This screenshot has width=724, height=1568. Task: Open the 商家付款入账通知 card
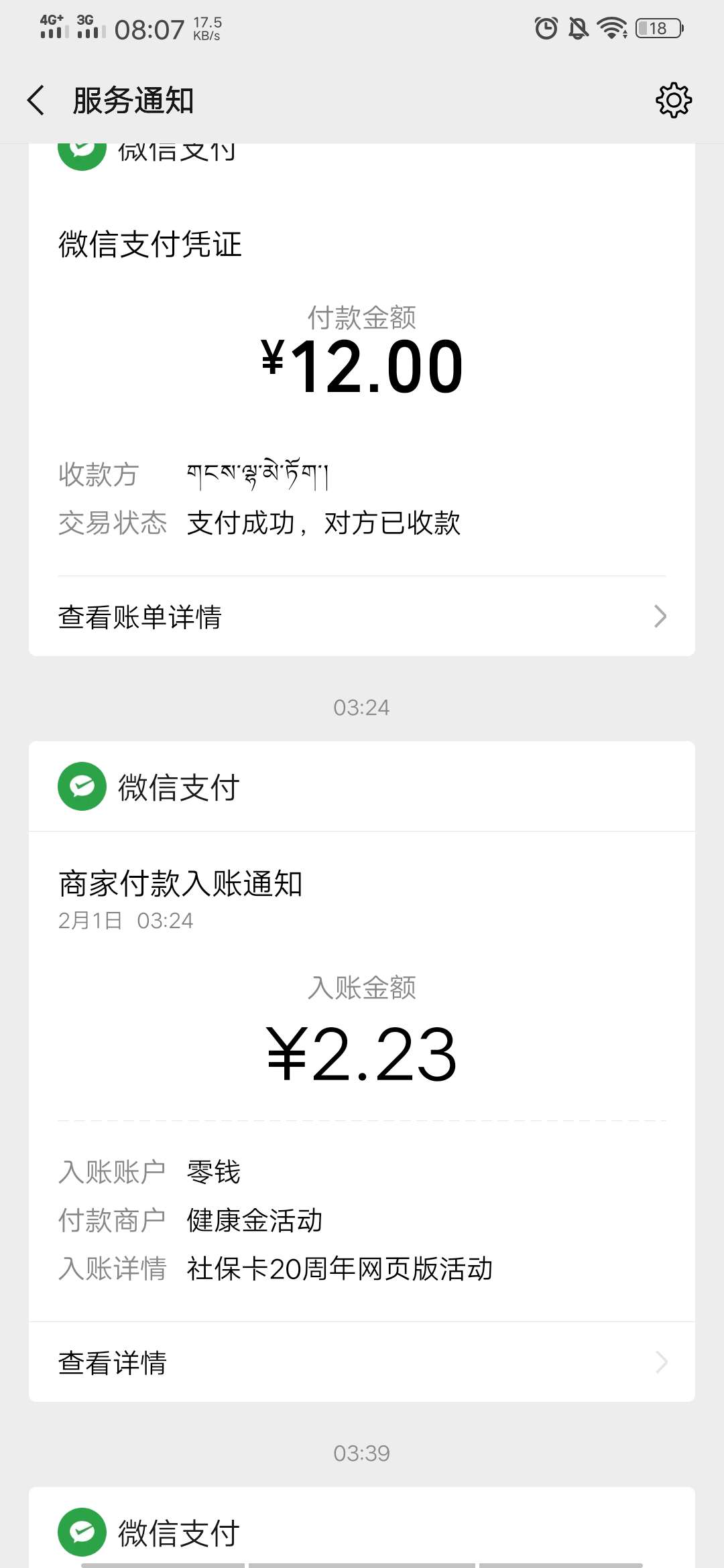coord(362,1075)
